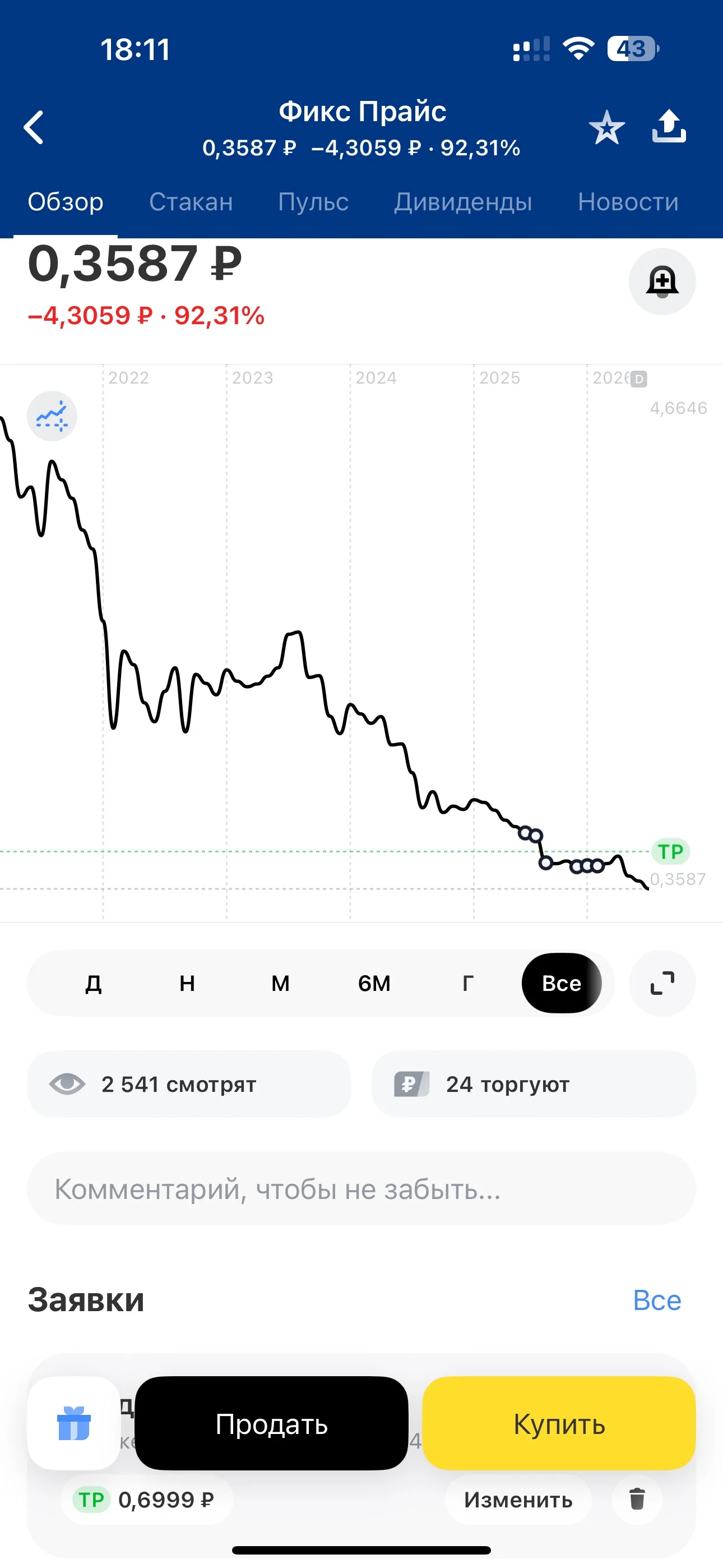The width and height of the screenshot is (723, 1568).
Task: Switch to the Дивиденды tab
Action: coord(463,202)
